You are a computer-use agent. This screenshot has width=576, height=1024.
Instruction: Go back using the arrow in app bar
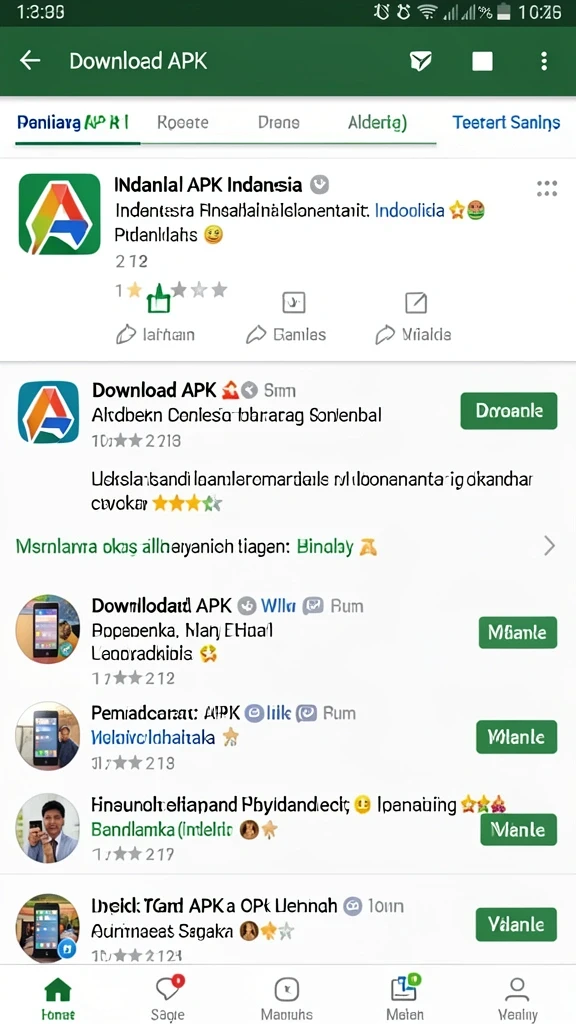coord(30,61)
